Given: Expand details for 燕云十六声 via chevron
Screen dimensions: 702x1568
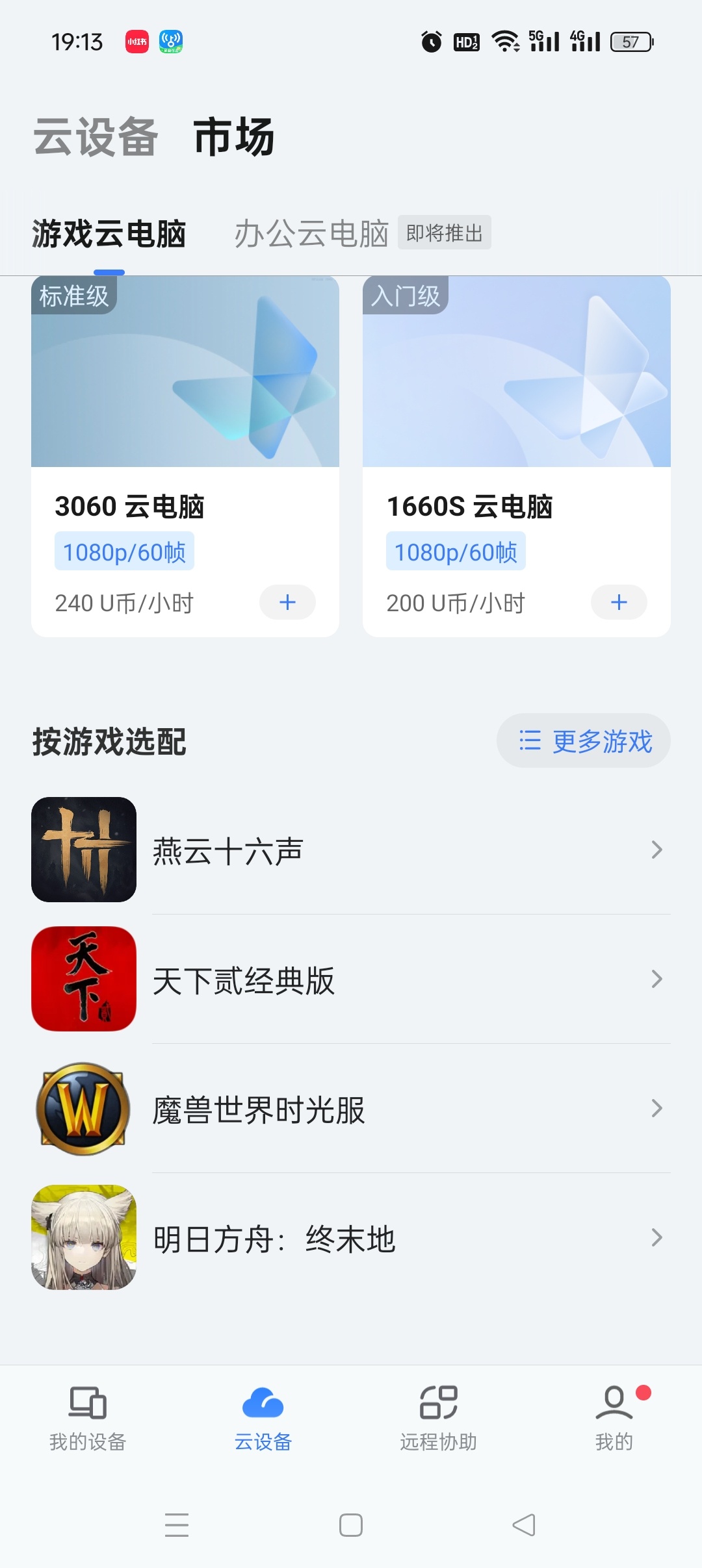Looking at the screenshot, I should (x=656, y=849).
